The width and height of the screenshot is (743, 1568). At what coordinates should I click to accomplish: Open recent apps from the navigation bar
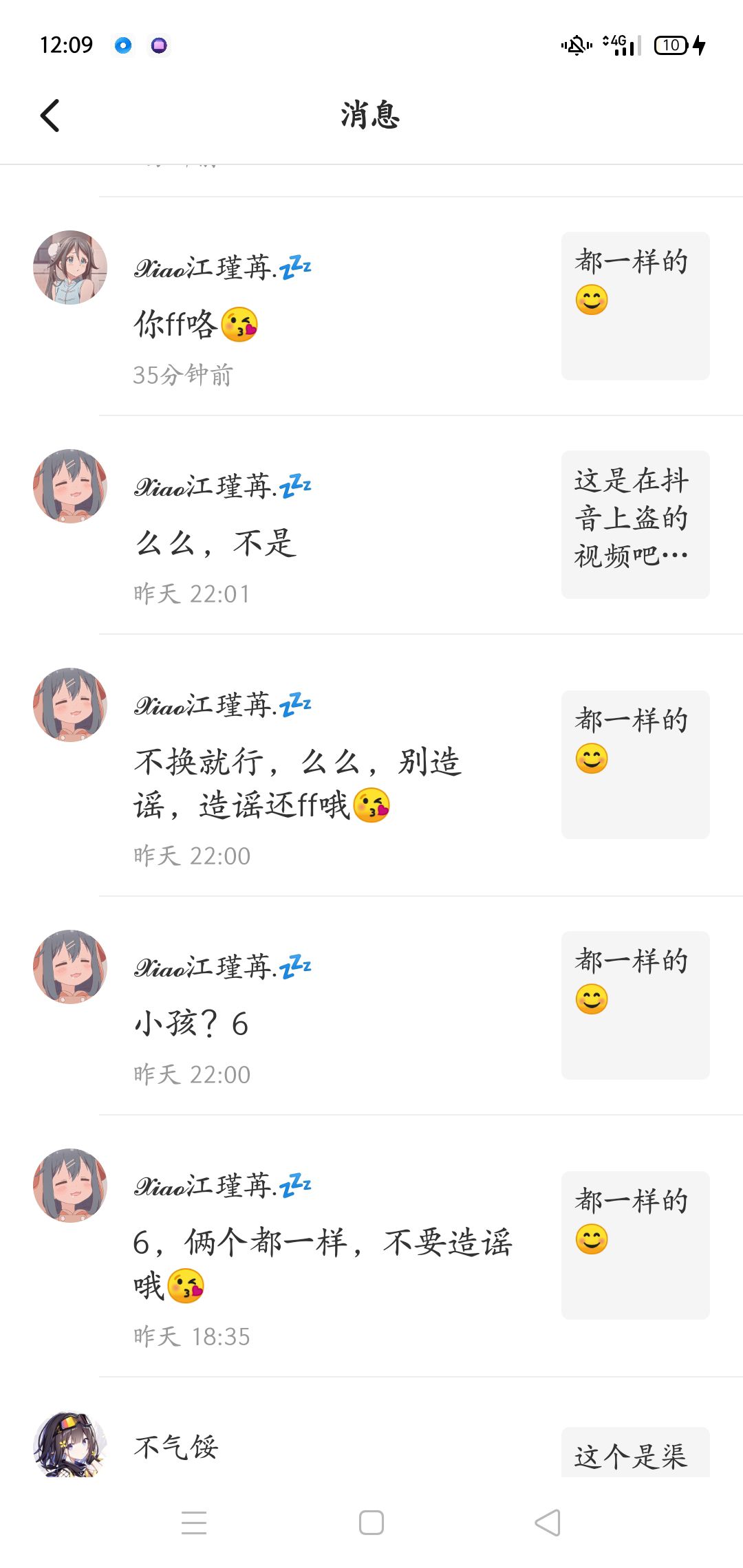coord(194,1523)
